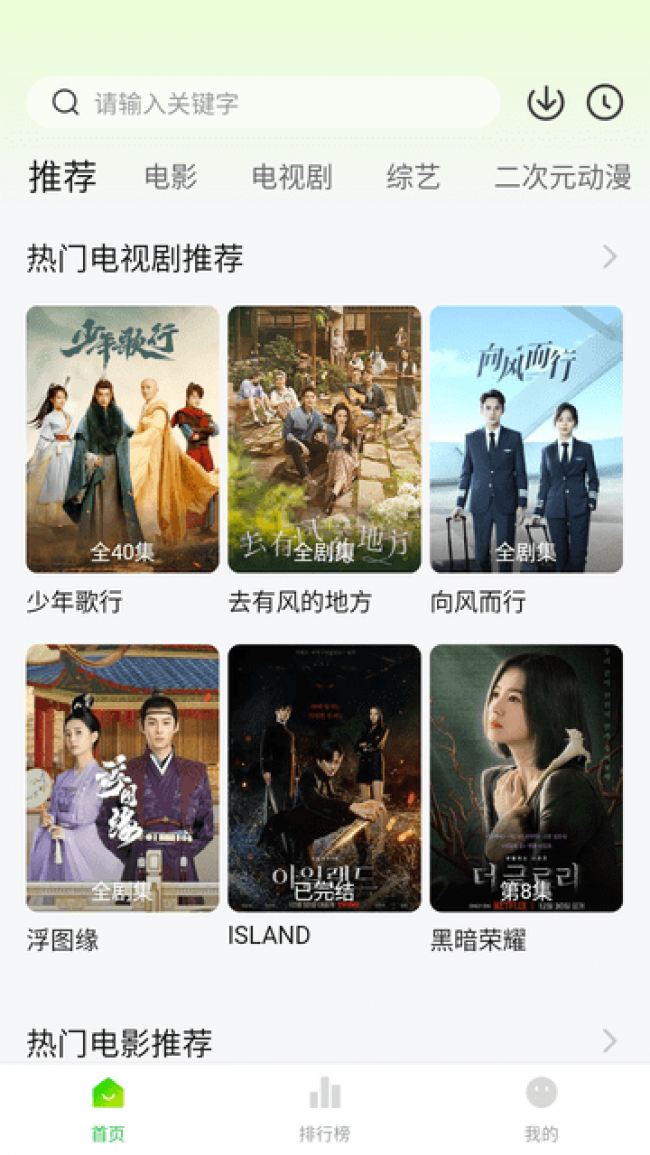This screenshot has height=1155, width=650.
Task: Select the 推荐 tab
Action: click(x=63, y=177)
